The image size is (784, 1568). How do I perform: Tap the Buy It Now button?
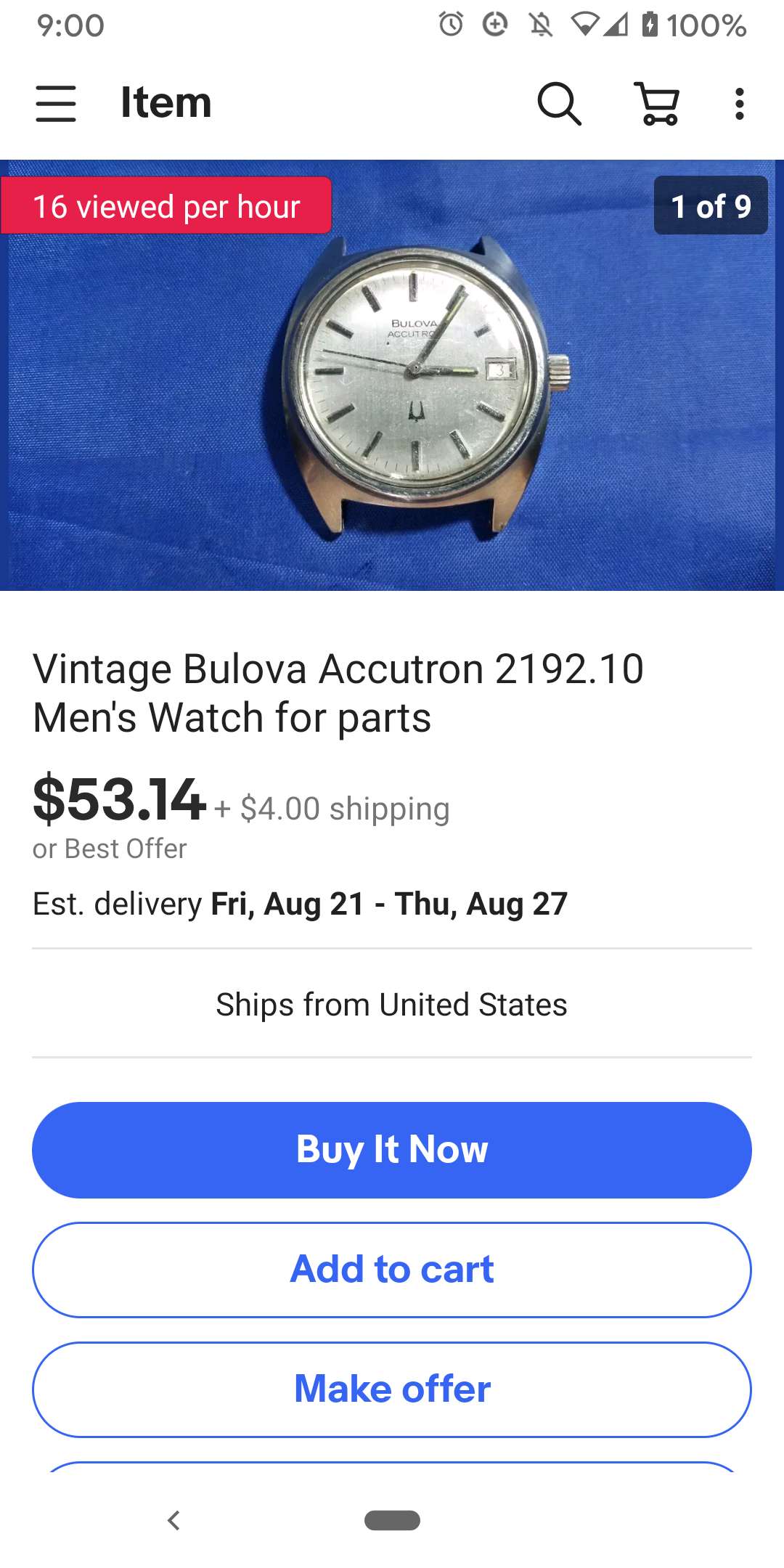pyautogui.click(x=392, y=1150)
